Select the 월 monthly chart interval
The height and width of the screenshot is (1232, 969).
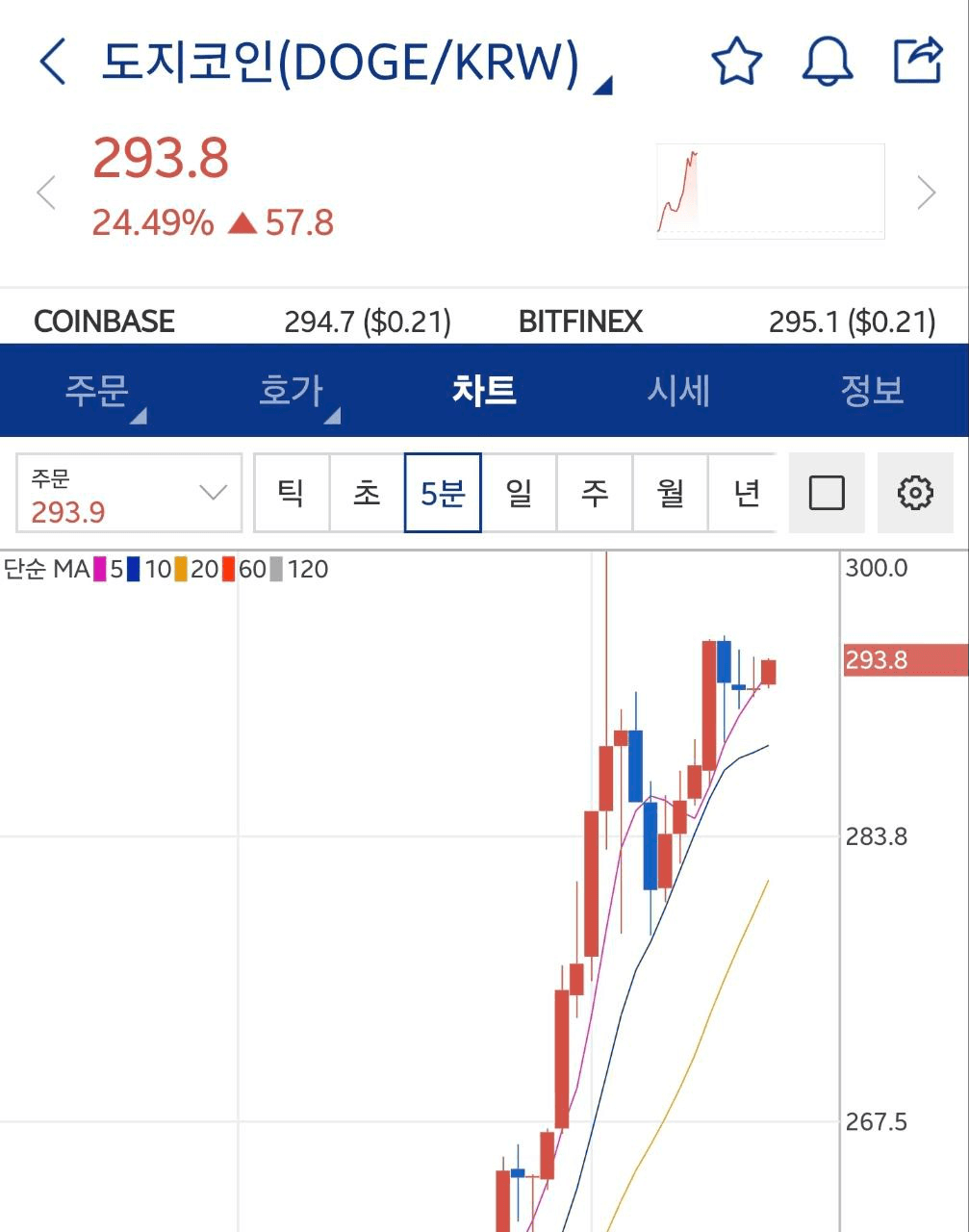[x=671, y=494]
